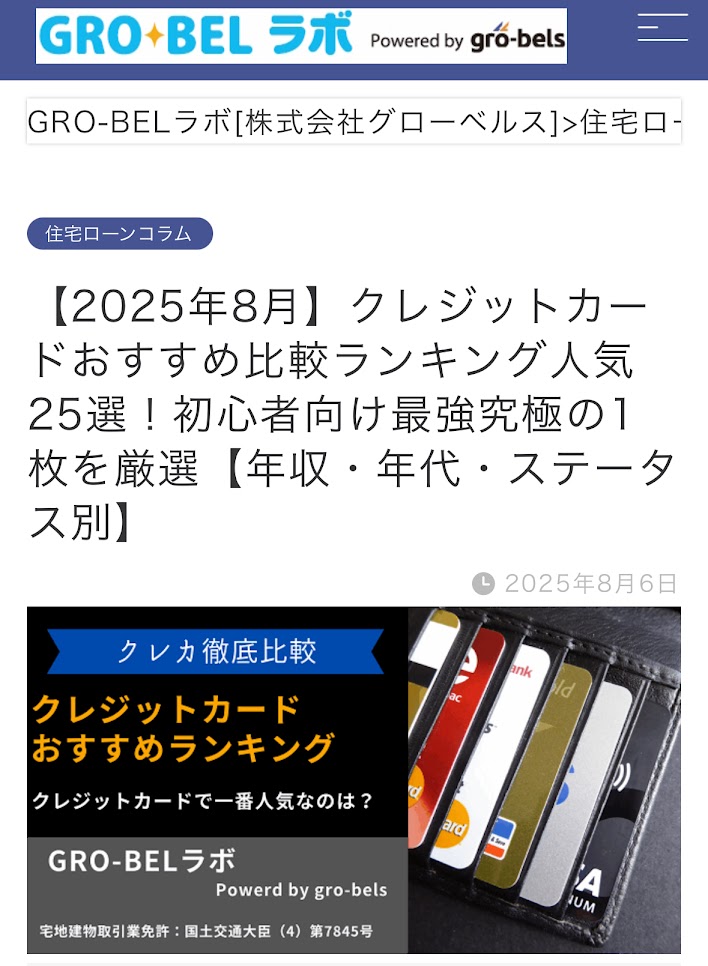Open GRO-BELラボ breadcrumb home link
Screen dimensions: 708x966
pyautogui.click(x=290, y=122)
